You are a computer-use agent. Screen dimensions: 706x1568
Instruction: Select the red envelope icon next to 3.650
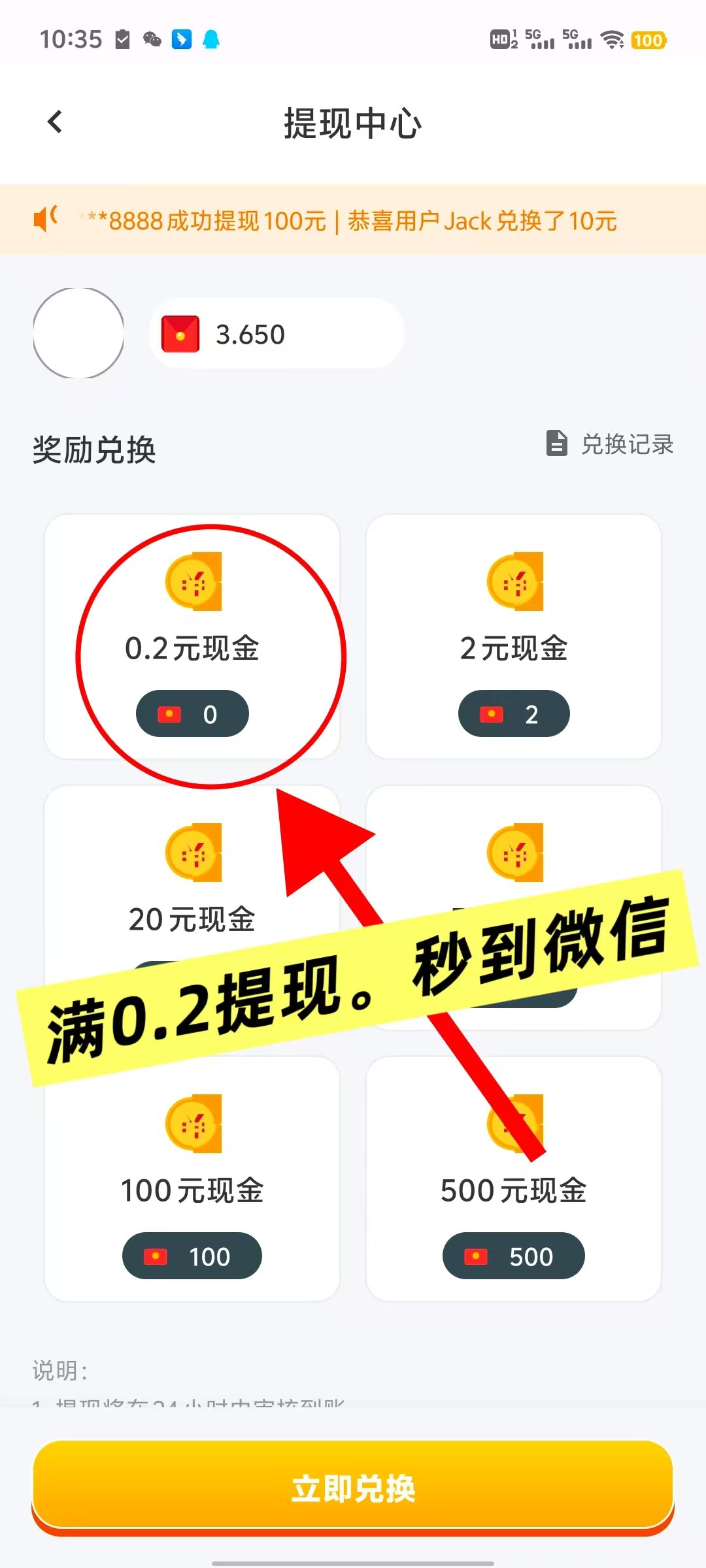pos(181,334)
